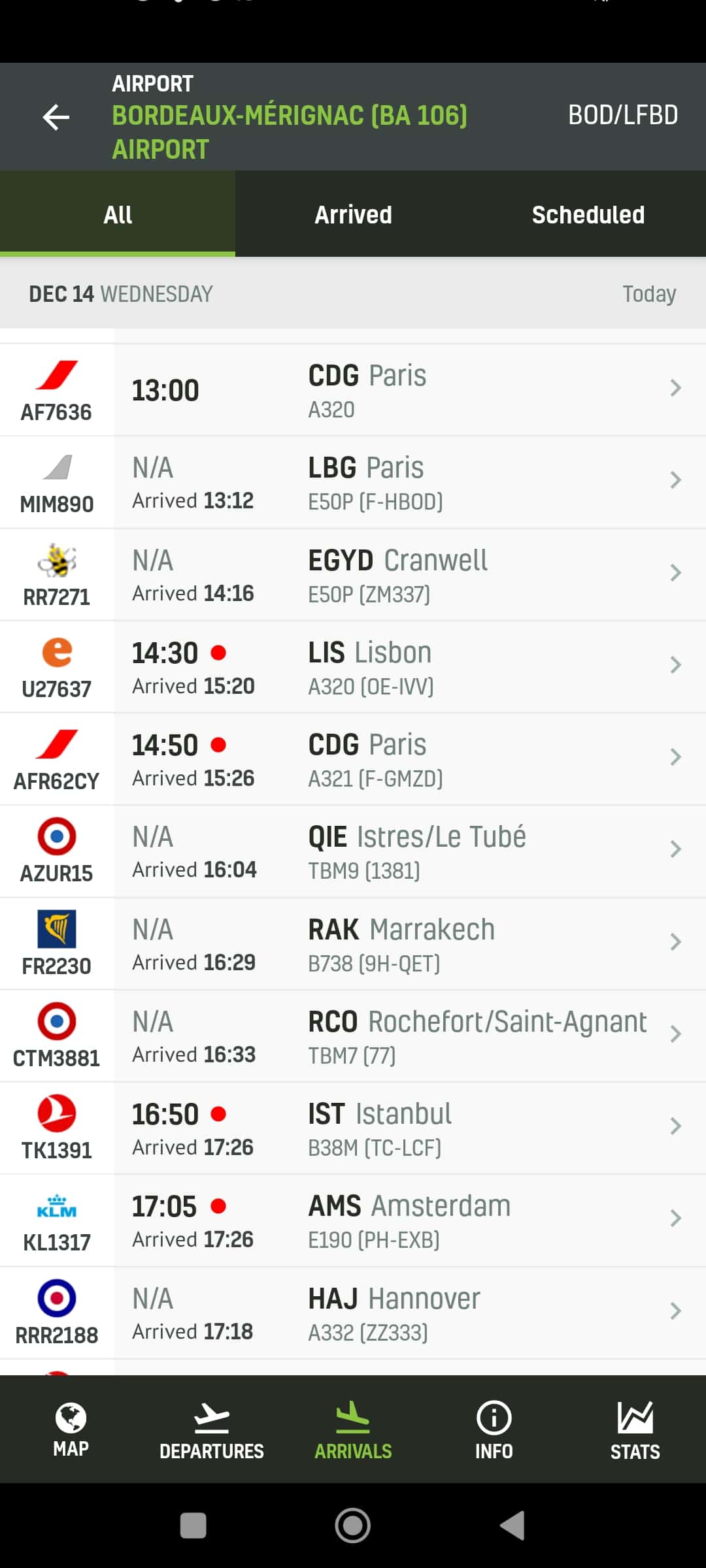View flight AFR62CY from Paris
This screenshot has width=706, height=1568.
coord(353,759)
